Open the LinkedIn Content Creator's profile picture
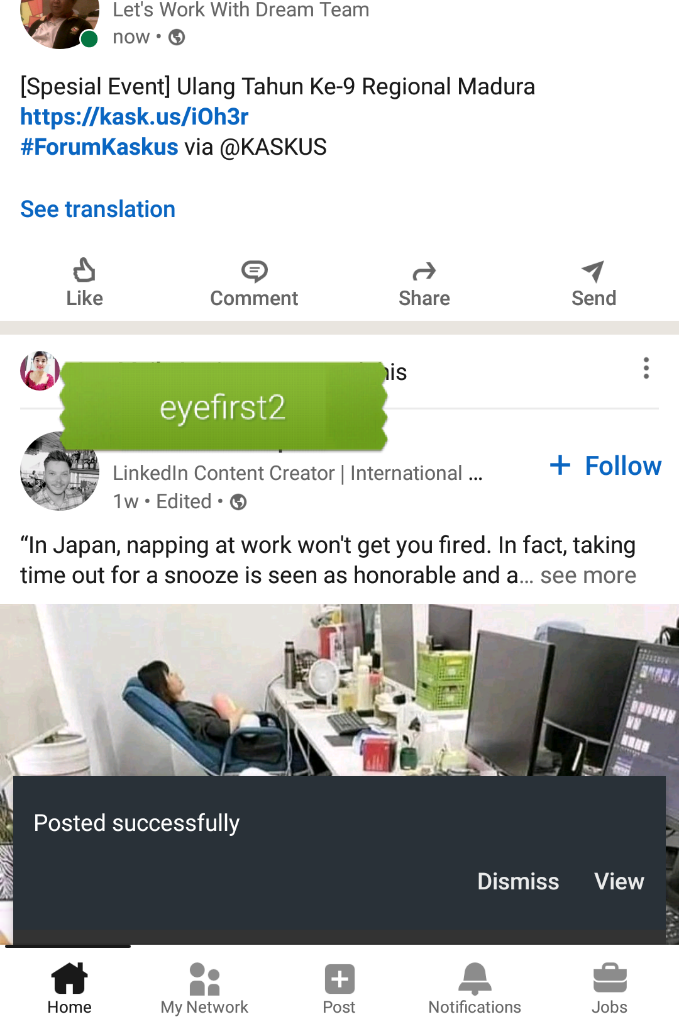The image size is (679, 1024). [x=59, y=472]
